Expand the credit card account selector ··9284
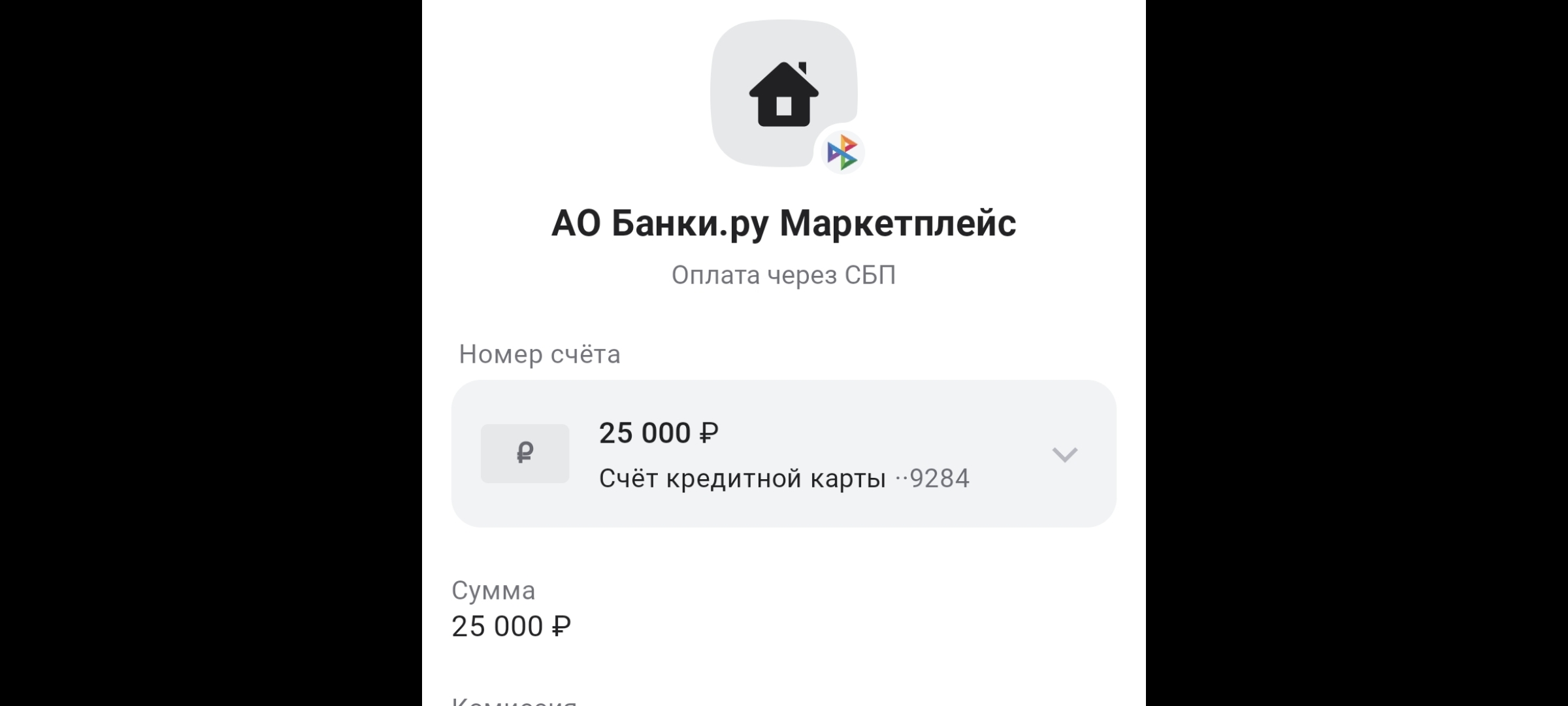 [x=1064, y=454]
